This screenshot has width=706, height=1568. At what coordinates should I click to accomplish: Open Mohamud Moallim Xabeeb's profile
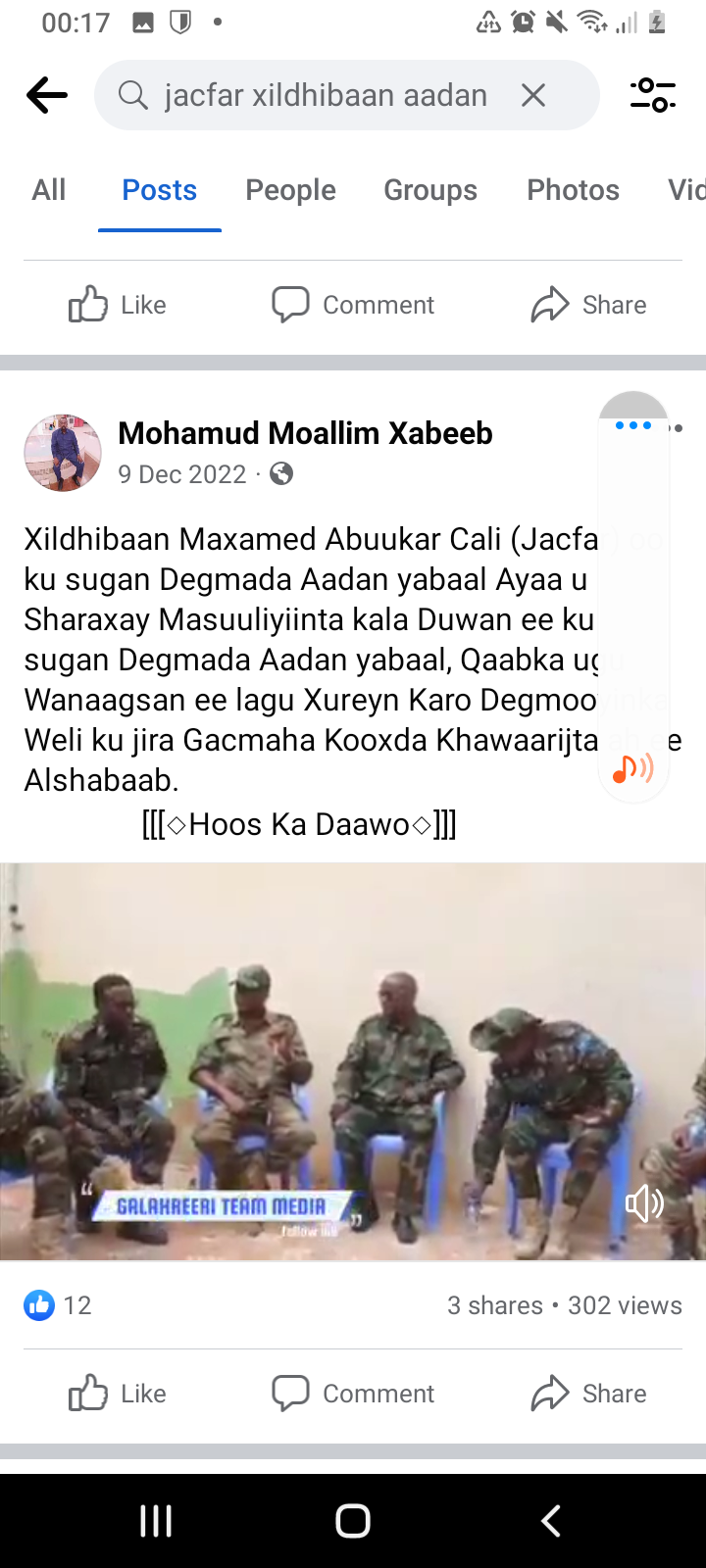(305, 433)
